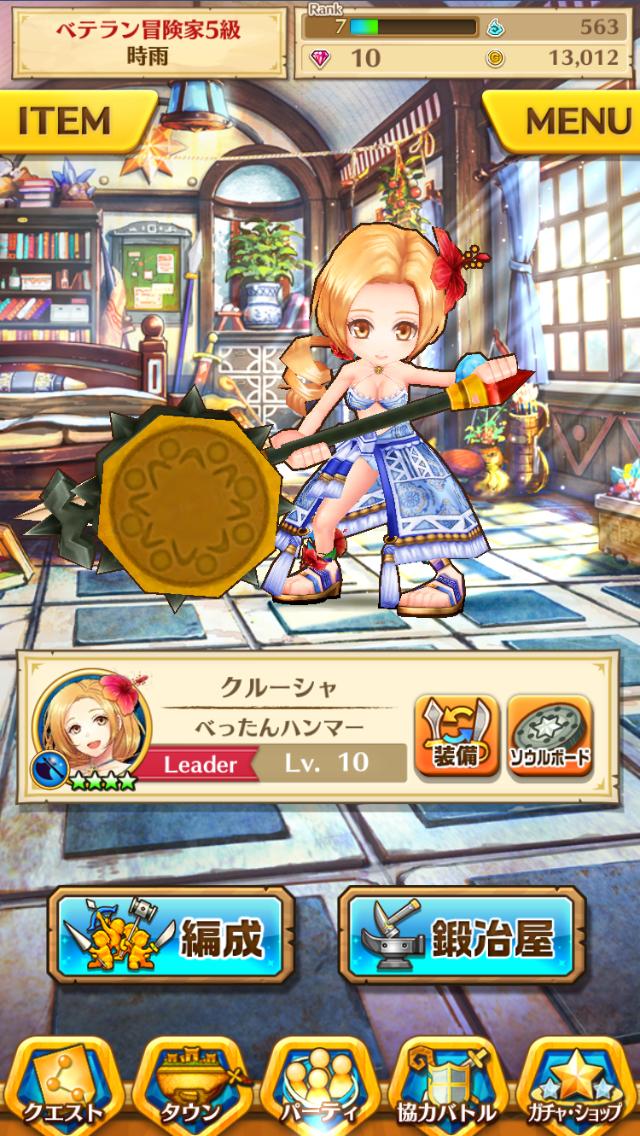
Task: Select the パーティ tab
Action: point(320,1087)
